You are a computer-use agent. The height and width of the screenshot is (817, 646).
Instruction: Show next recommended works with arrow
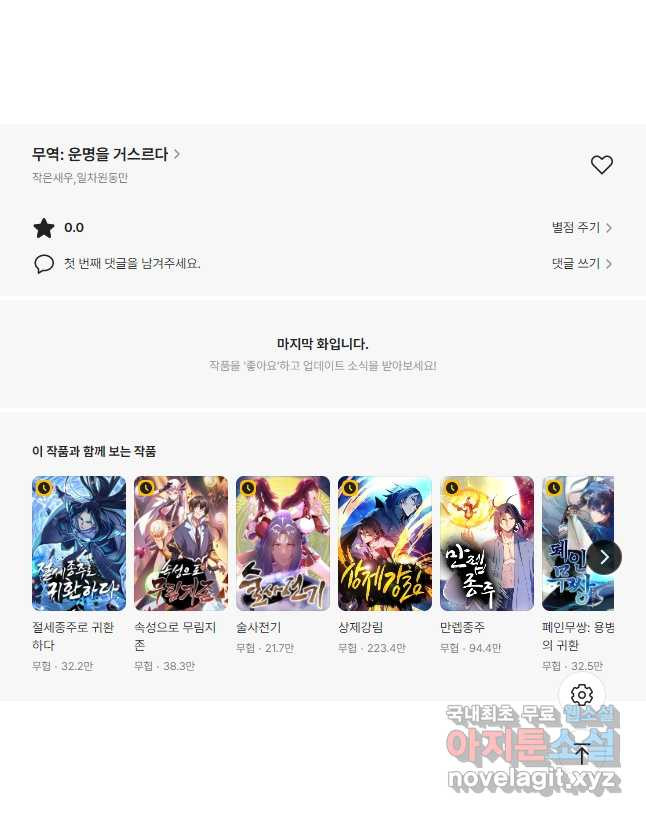point(604,557)
